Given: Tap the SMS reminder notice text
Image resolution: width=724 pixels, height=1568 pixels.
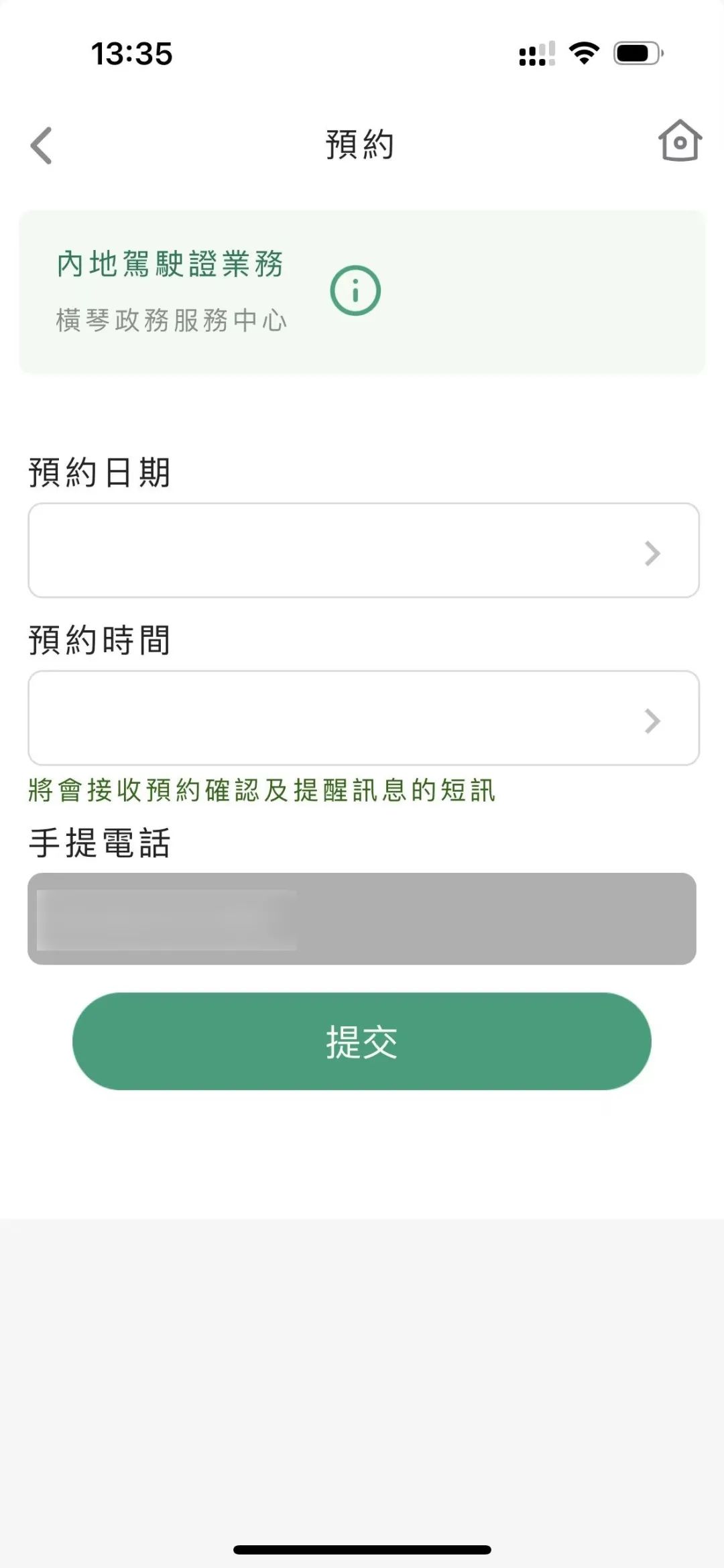Looking at the screenshot, I should pos(260,792).
